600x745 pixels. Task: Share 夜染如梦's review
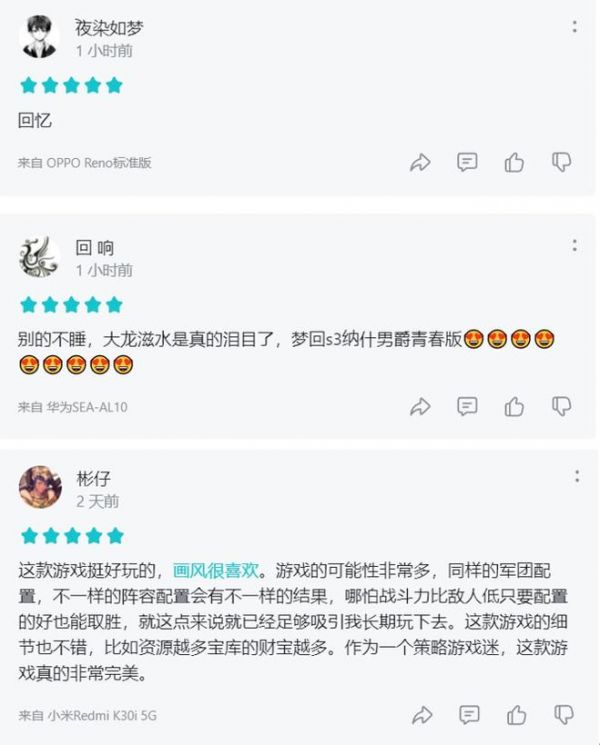click(420, 162)
